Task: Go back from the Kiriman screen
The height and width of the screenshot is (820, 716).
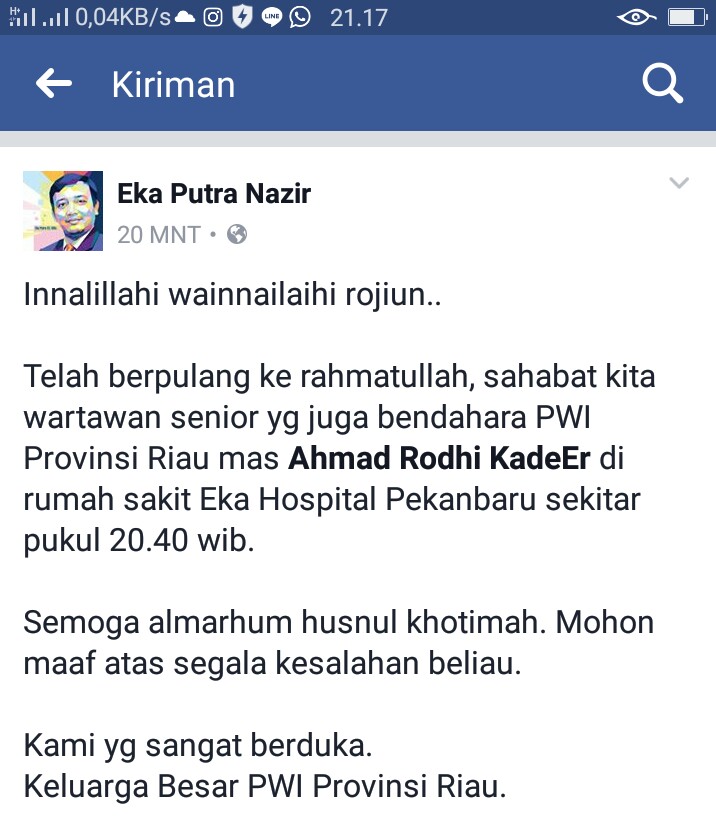Action: tap(54, 85)
